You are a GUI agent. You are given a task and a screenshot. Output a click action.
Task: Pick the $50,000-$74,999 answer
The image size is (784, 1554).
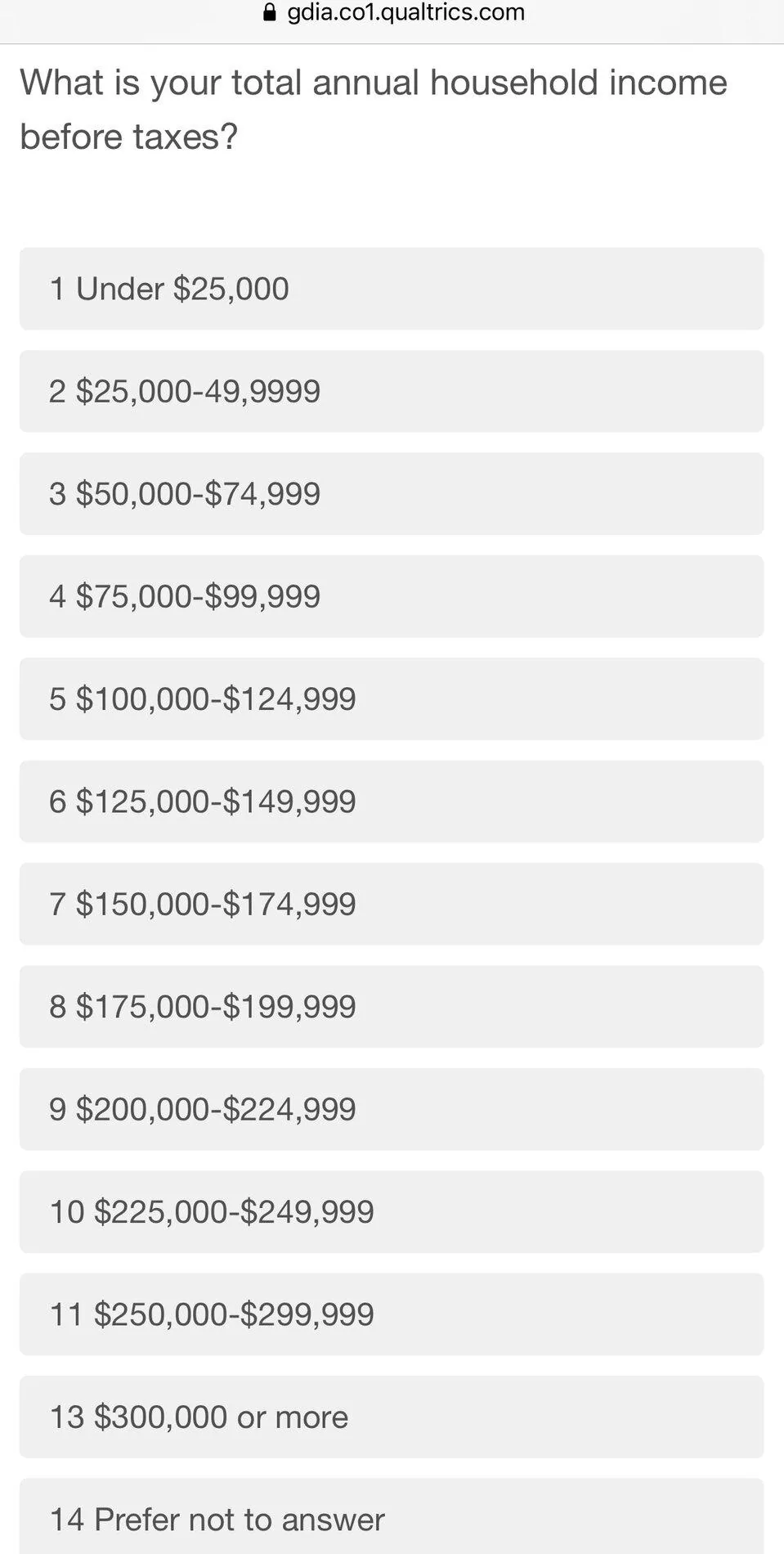(392, 494)
